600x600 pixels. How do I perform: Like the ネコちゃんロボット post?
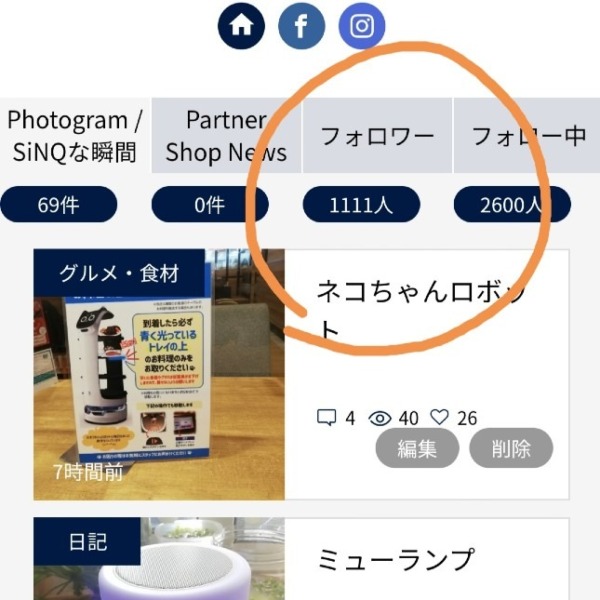click(x=439, y=418)
